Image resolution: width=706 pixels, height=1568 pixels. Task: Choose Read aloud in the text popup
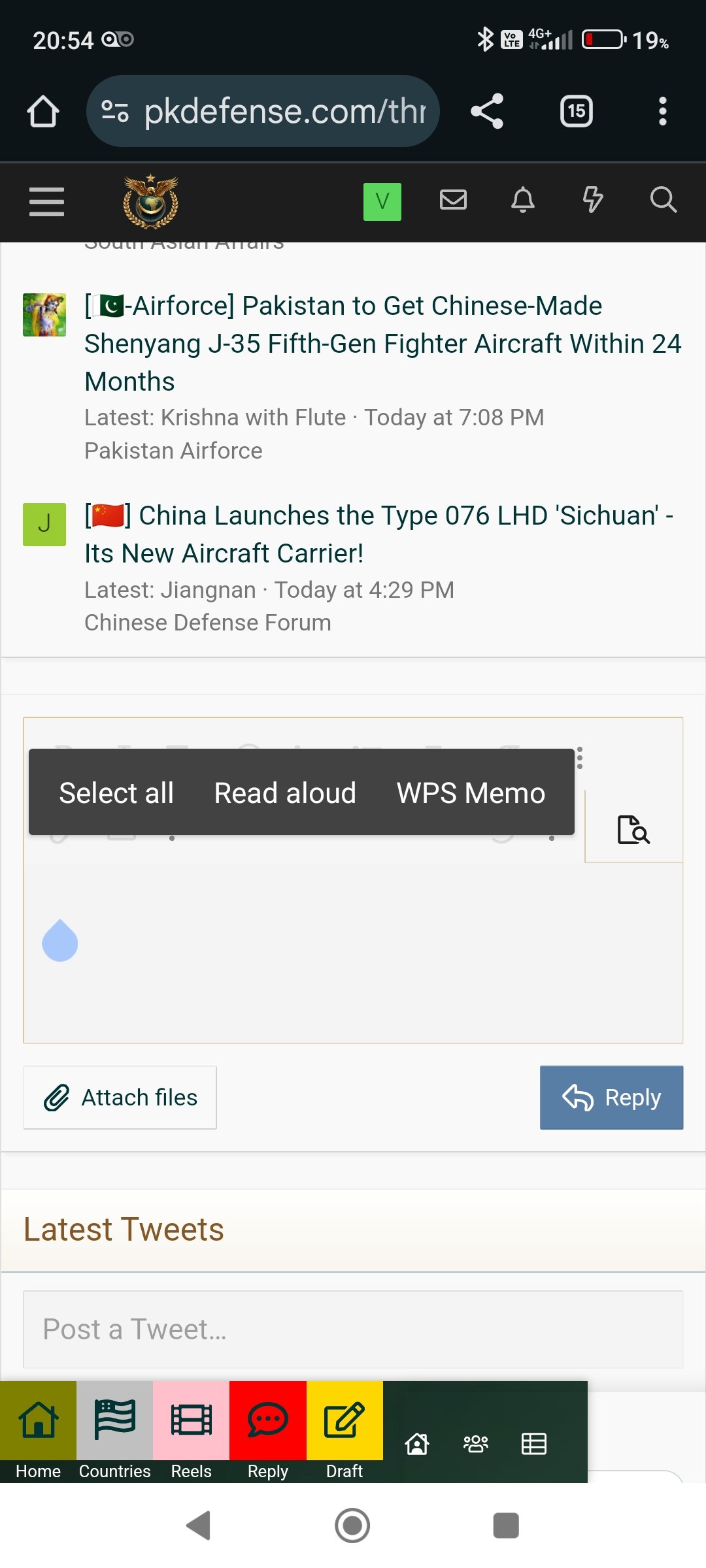coord(285,792)
